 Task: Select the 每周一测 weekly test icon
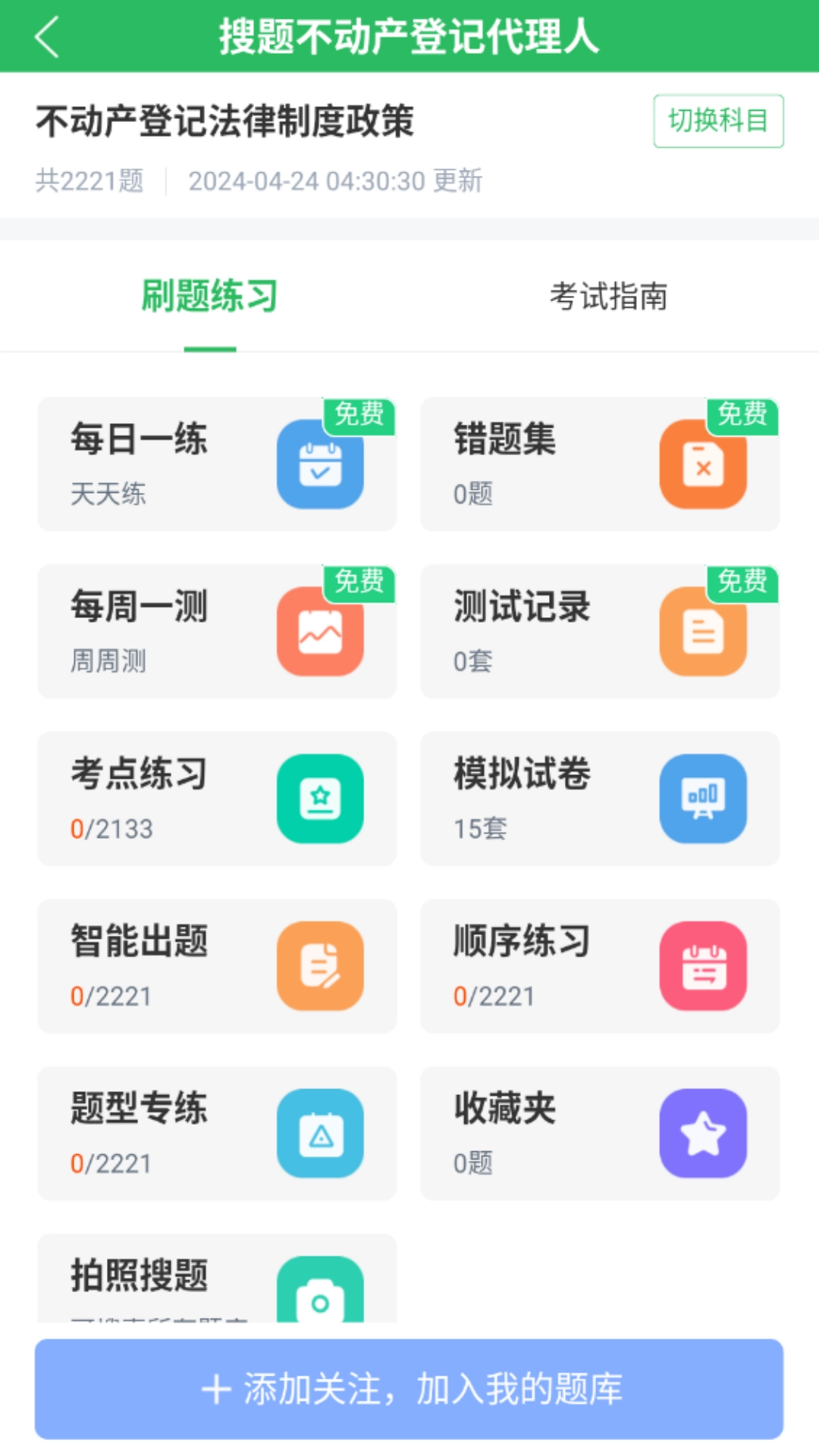[x=321, y=632]
